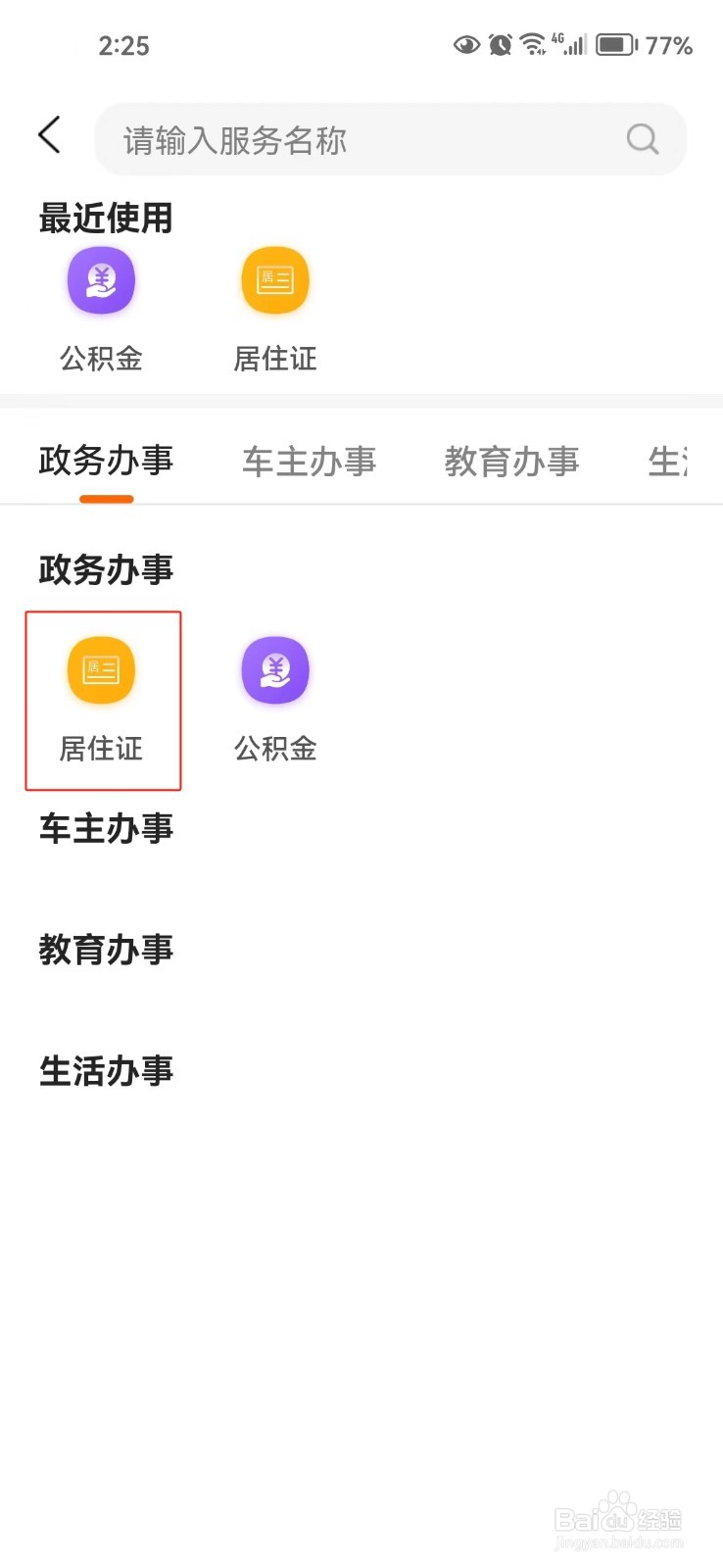Stay on the 政务办事 tab
This screenshot has height=1568, width=723.
click(x=106, y=462)
